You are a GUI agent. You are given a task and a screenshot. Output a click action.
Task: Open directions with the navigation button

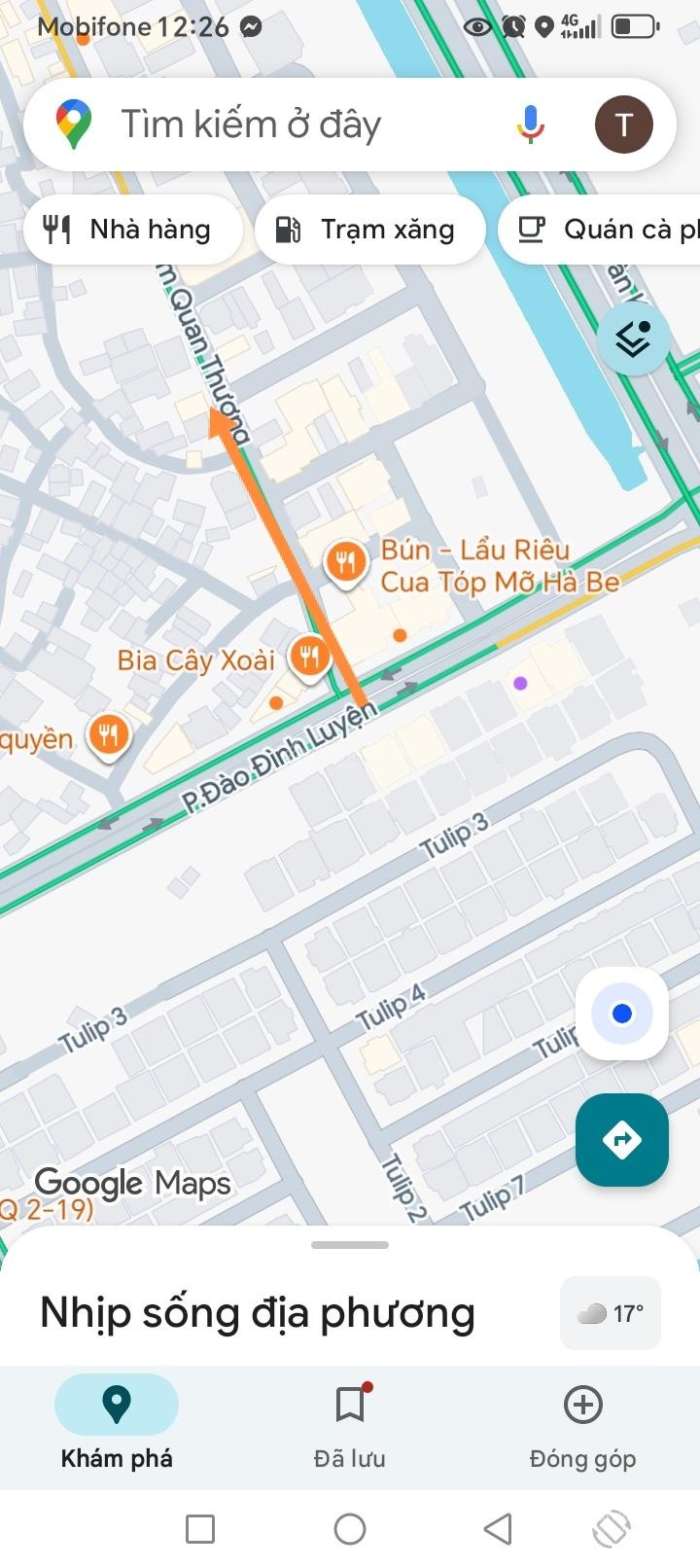point(621,1139)
